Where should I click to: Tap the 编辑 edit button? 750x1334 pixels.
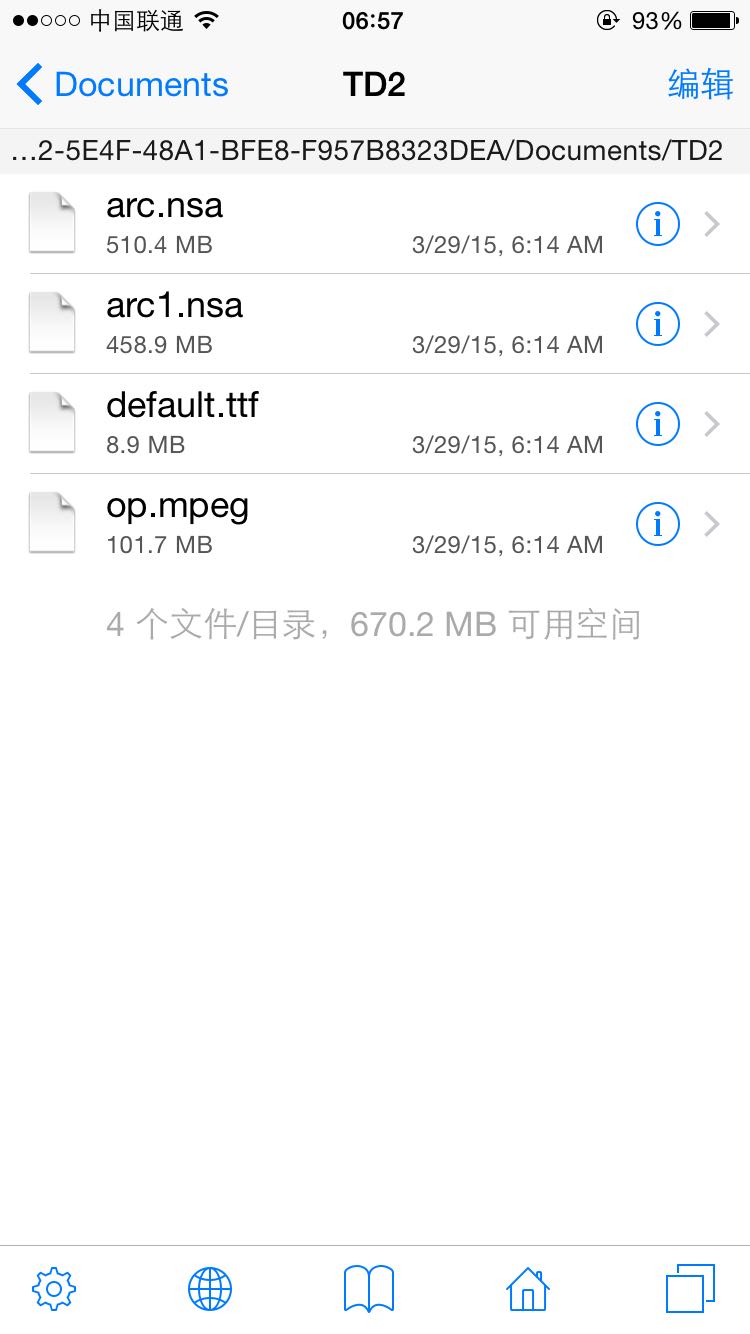coord(700,85)
